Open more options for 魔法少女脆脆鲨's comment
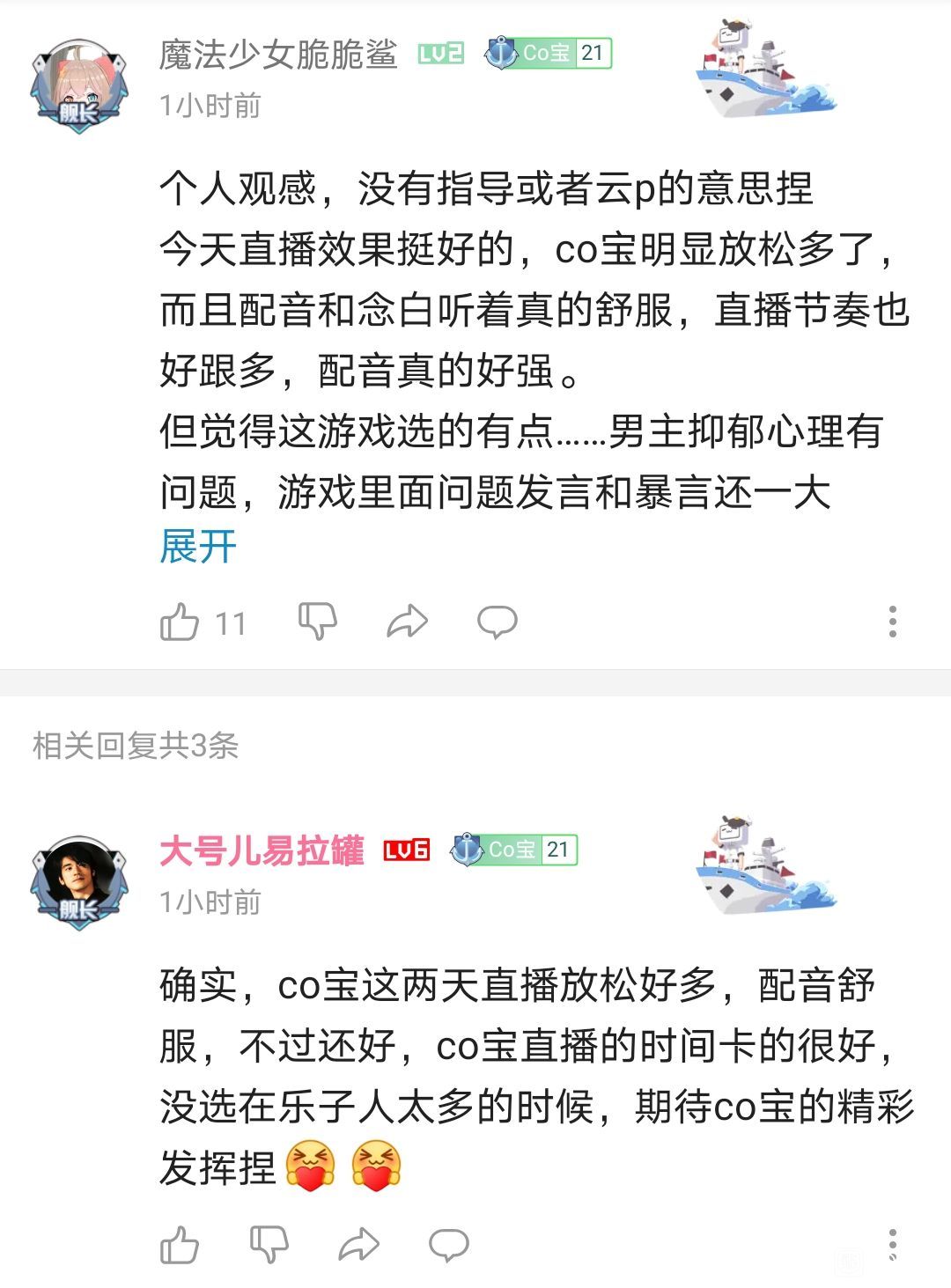This screenshot has width=951, height=1288. click(892, 622)
